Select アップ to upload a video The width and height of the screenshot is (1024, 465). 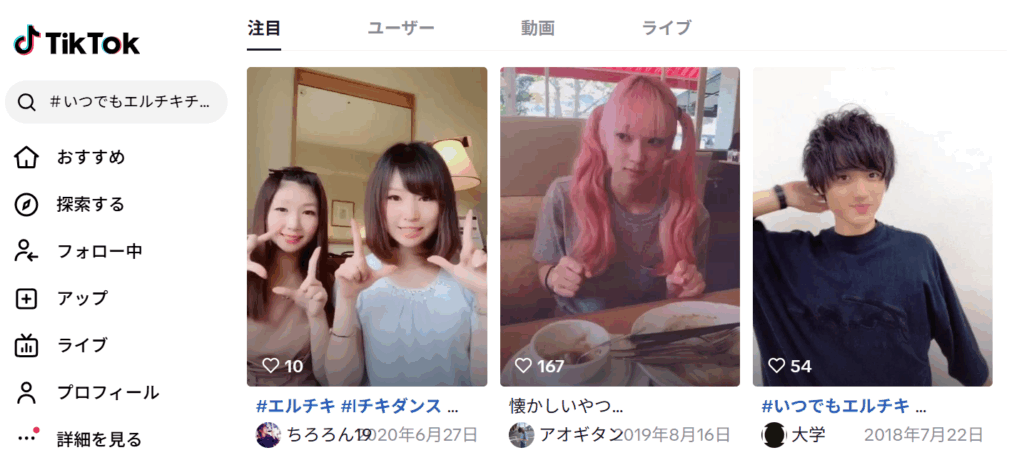pos(82,298)
